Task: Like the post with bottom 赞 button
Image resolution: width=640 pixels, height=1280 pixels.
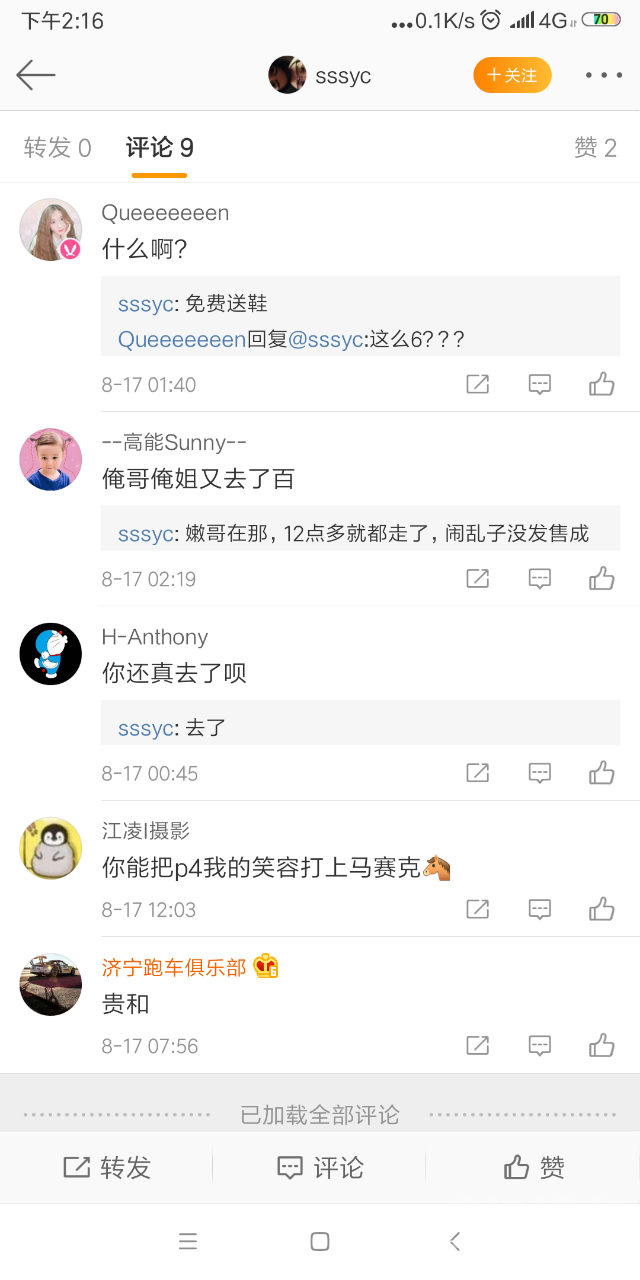Action: tap(534, 1167)
